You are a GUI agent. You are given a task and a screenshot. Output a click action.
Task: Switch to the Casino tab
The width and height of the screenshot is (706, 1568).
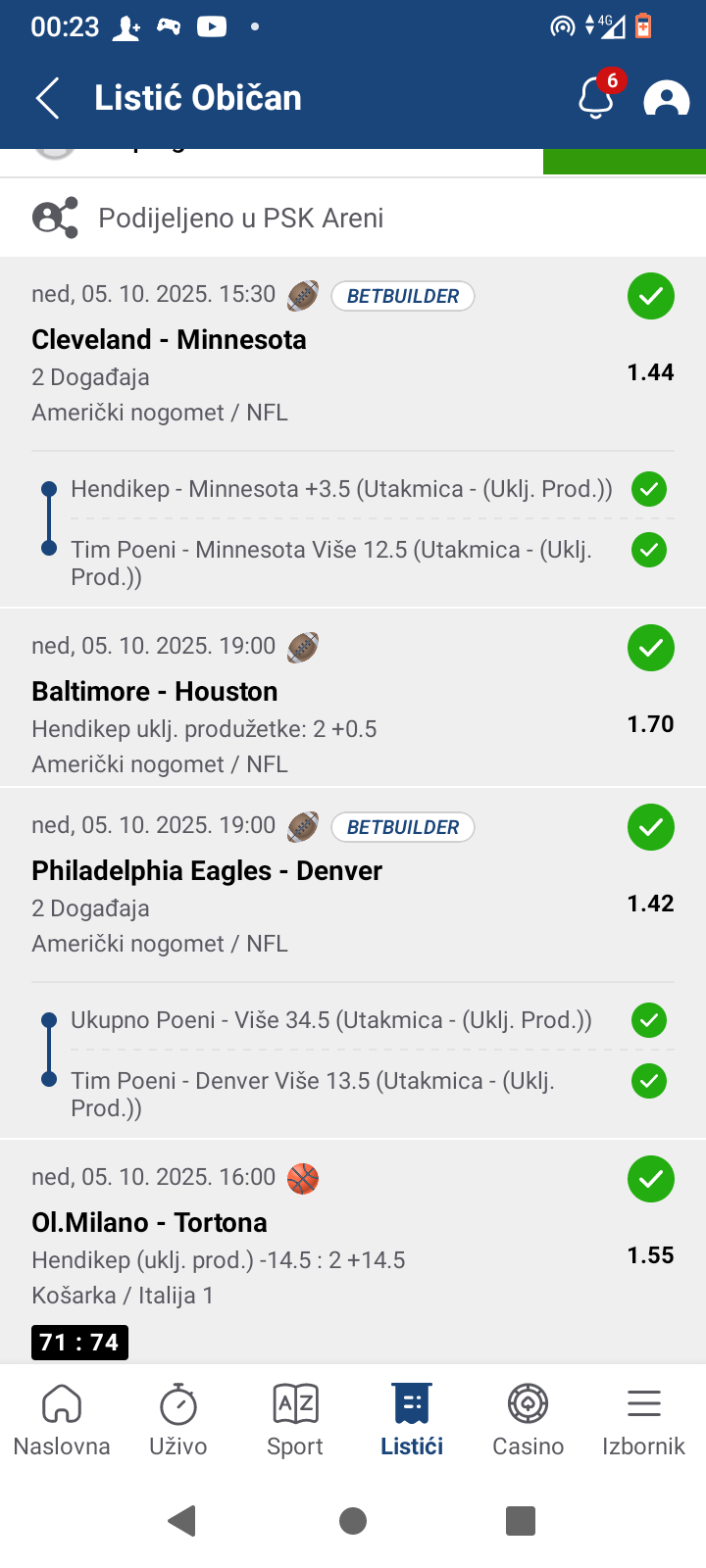[x=528, y=1420]
